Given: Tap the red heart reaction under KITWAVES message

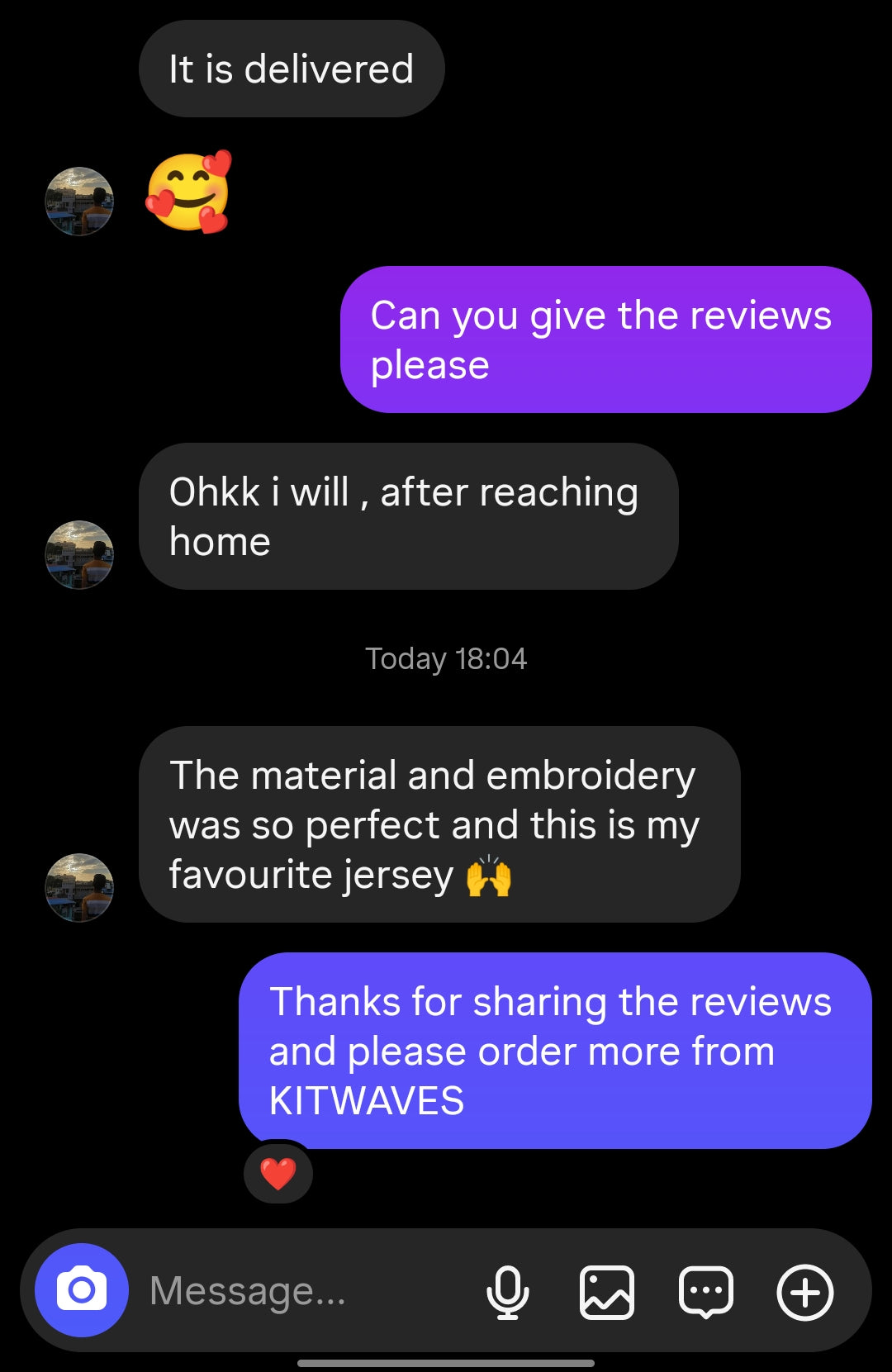Looking at the screenshot, I should click(278, 1173).
